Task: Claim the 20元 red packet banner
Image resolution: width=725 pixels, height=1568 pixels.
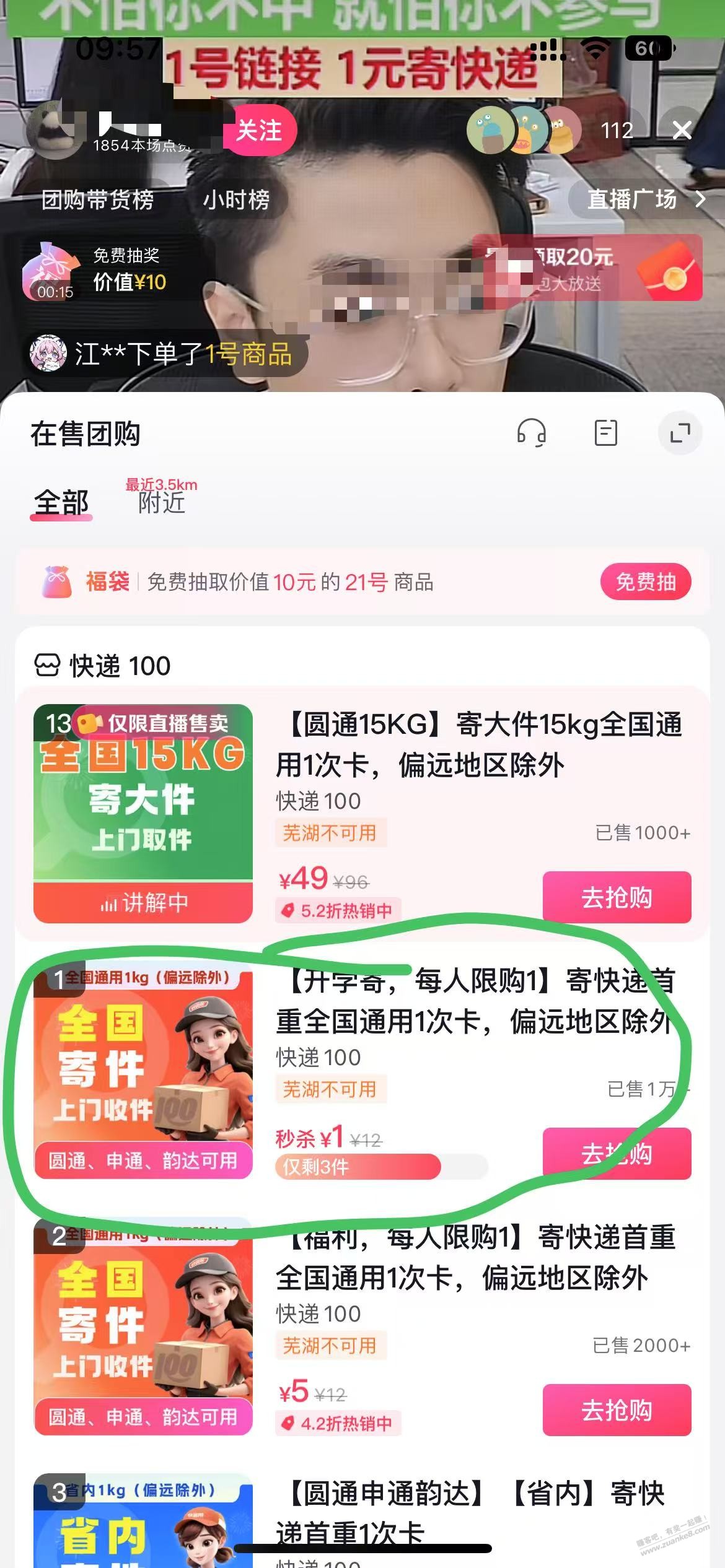Action: coord(589,268)
